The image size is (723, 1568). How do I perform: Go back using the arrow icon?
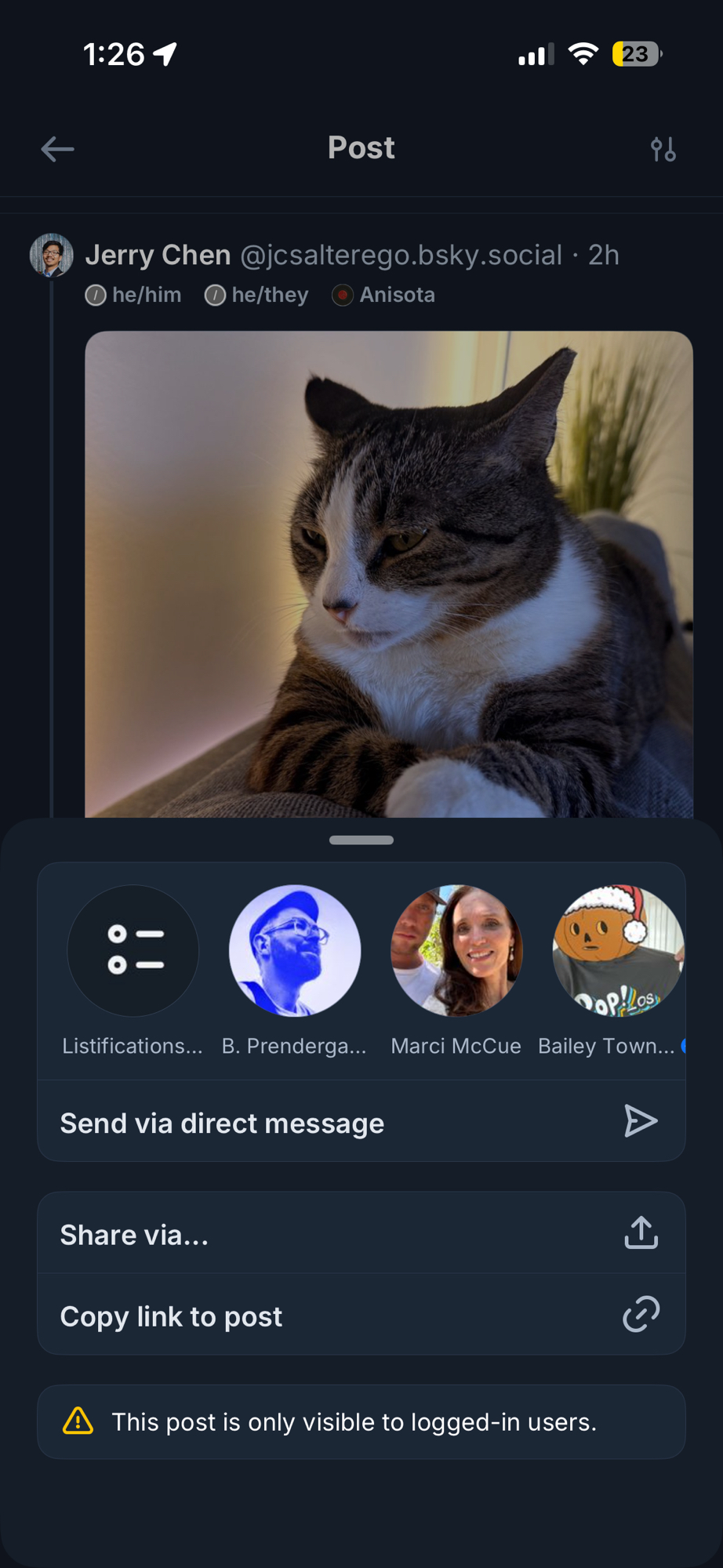pyautogui.click(x=57, y=148)
